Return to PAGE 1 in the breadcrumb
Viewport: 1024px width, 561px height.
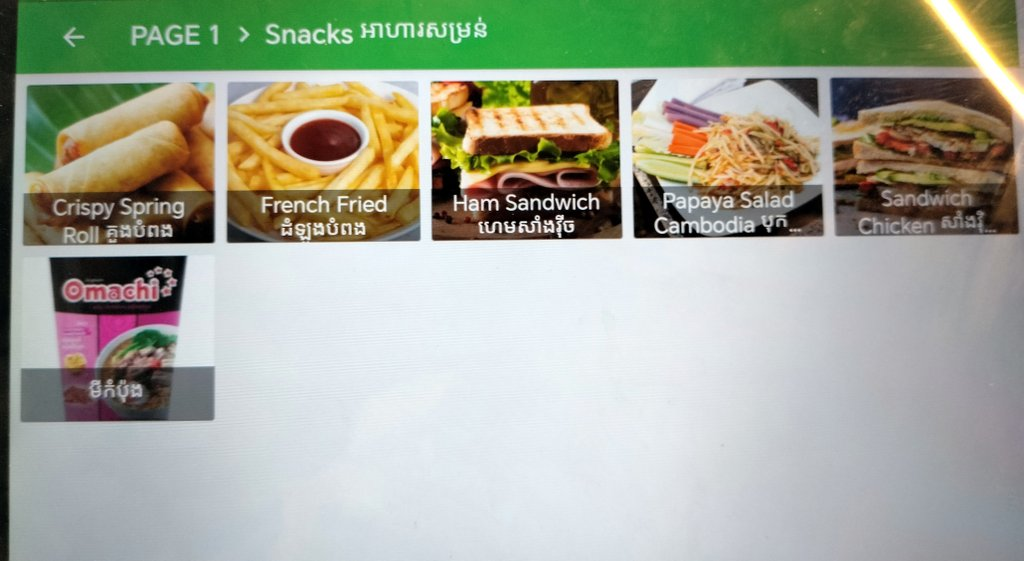coord(175,36)
